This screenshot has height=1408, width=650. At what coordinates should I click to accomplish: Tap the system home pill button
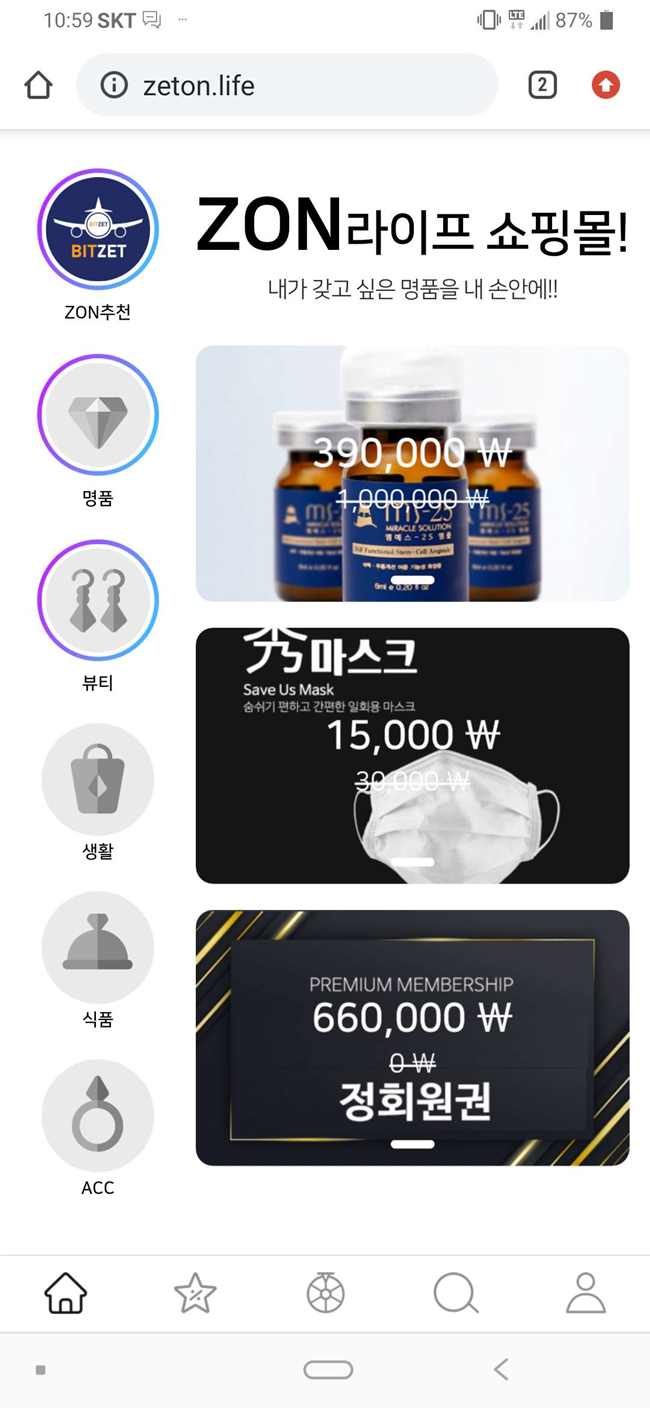[328, 1370]
